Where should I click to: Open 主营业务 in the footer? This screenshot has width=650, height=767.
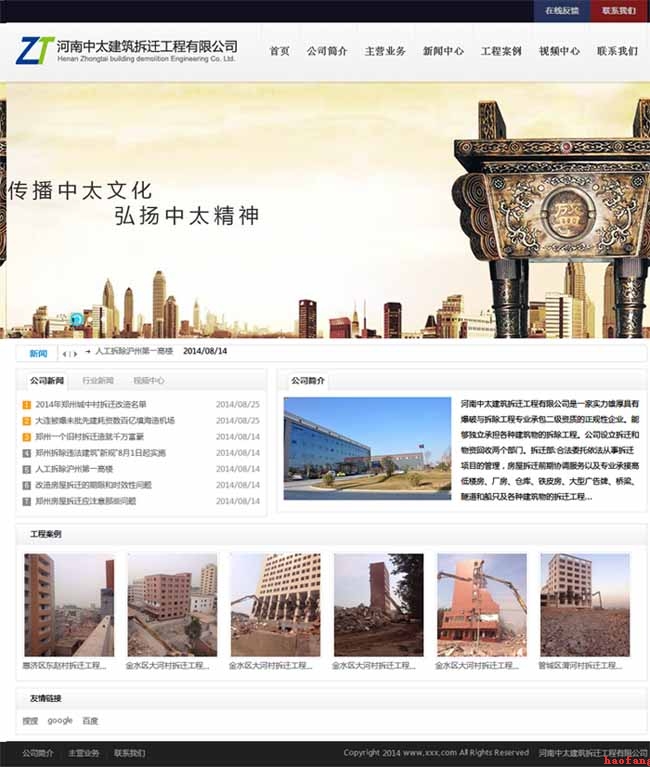click(84, 752)
